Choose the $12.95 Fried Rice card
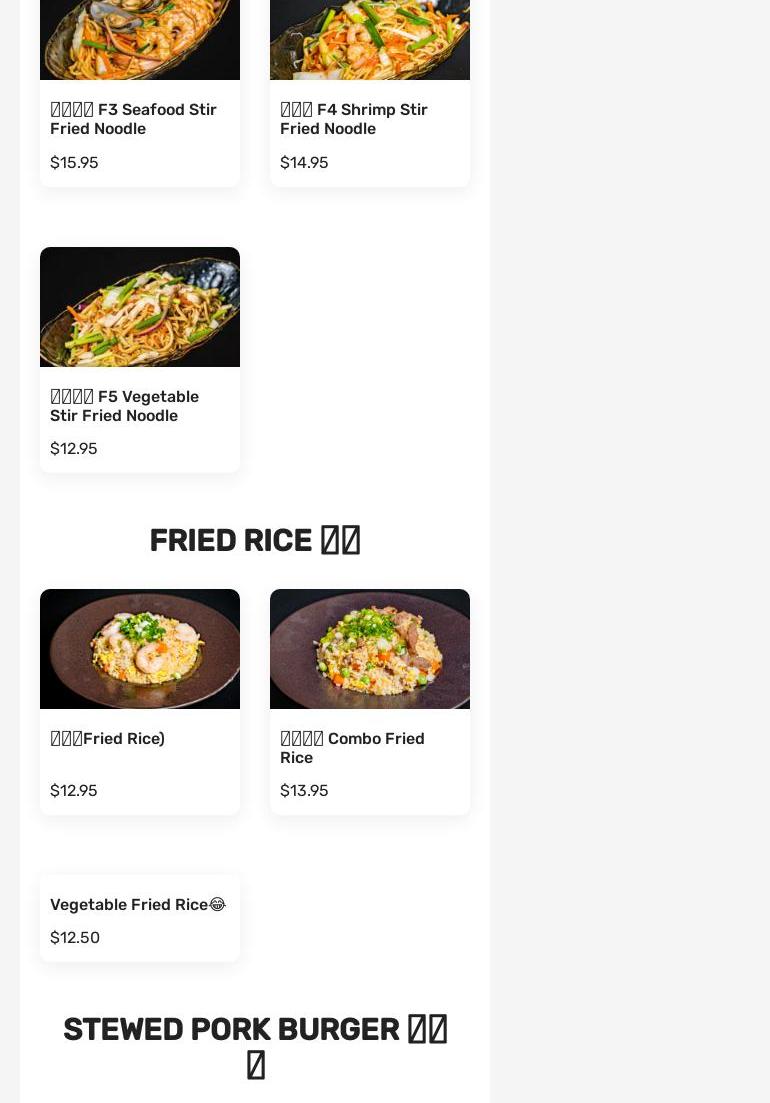The width and height of the screenshot is (770, 1103). [x=139, y=739]
